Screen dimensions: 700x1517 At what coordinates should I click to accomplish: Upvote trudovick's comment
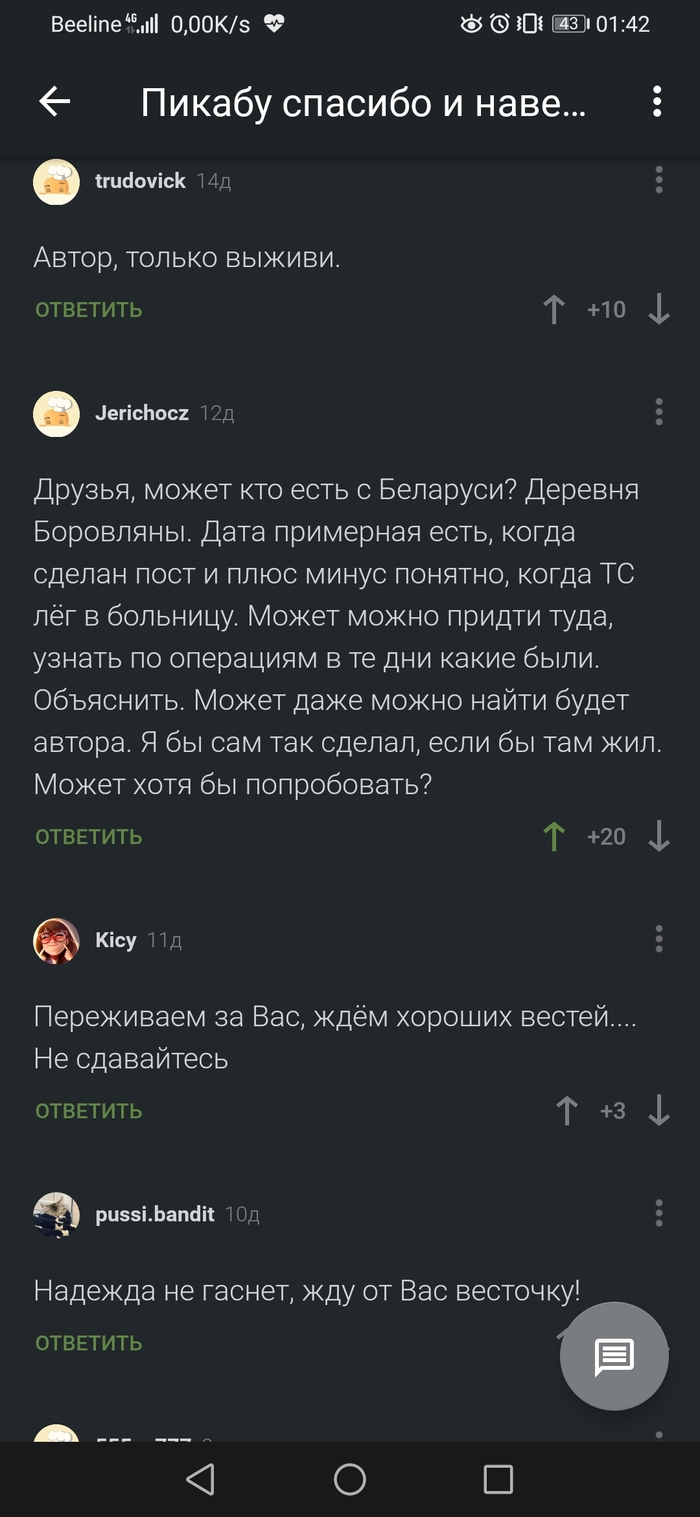click(554, 310)
